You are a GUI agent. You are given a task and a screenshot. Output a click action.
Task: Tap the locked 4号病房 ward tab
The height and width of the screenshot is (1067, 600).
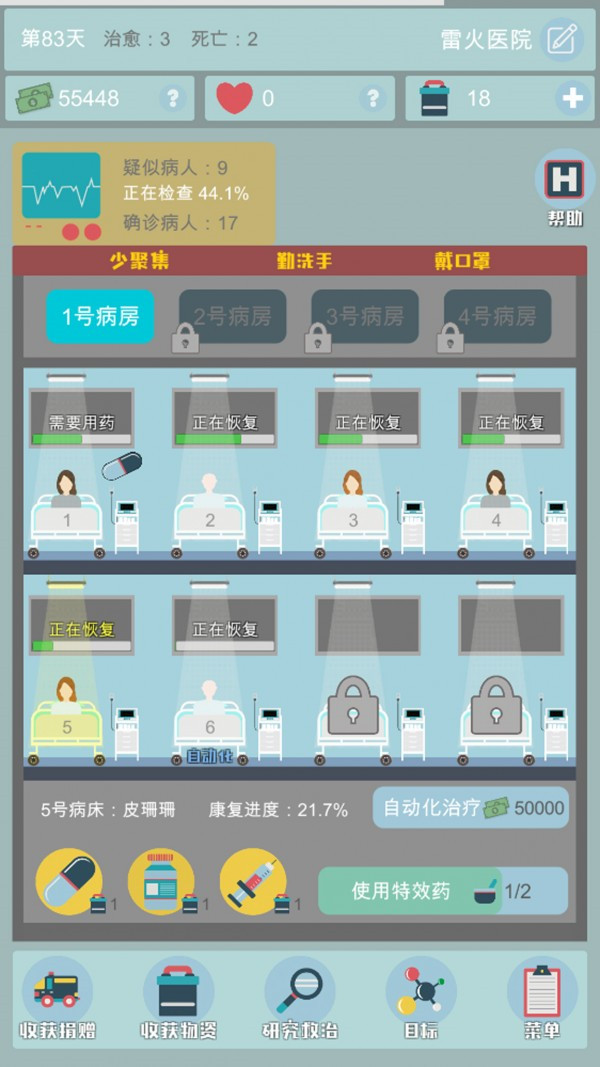(x=497, y=317)
